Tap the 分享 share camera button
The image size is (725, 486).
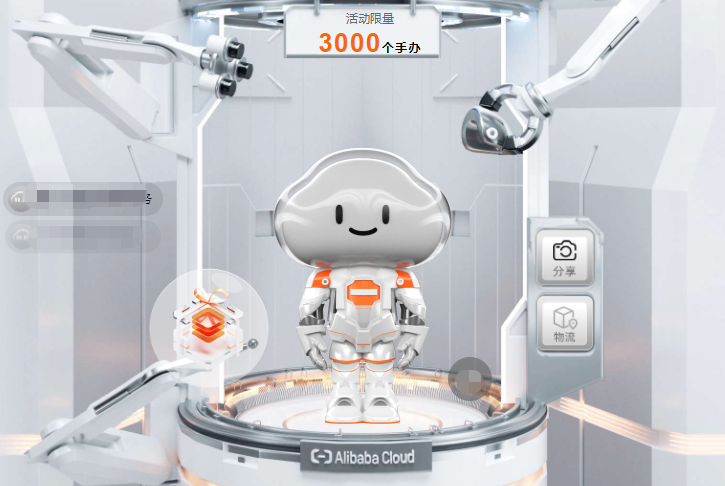pyautogui.click(x=565, y=257)
